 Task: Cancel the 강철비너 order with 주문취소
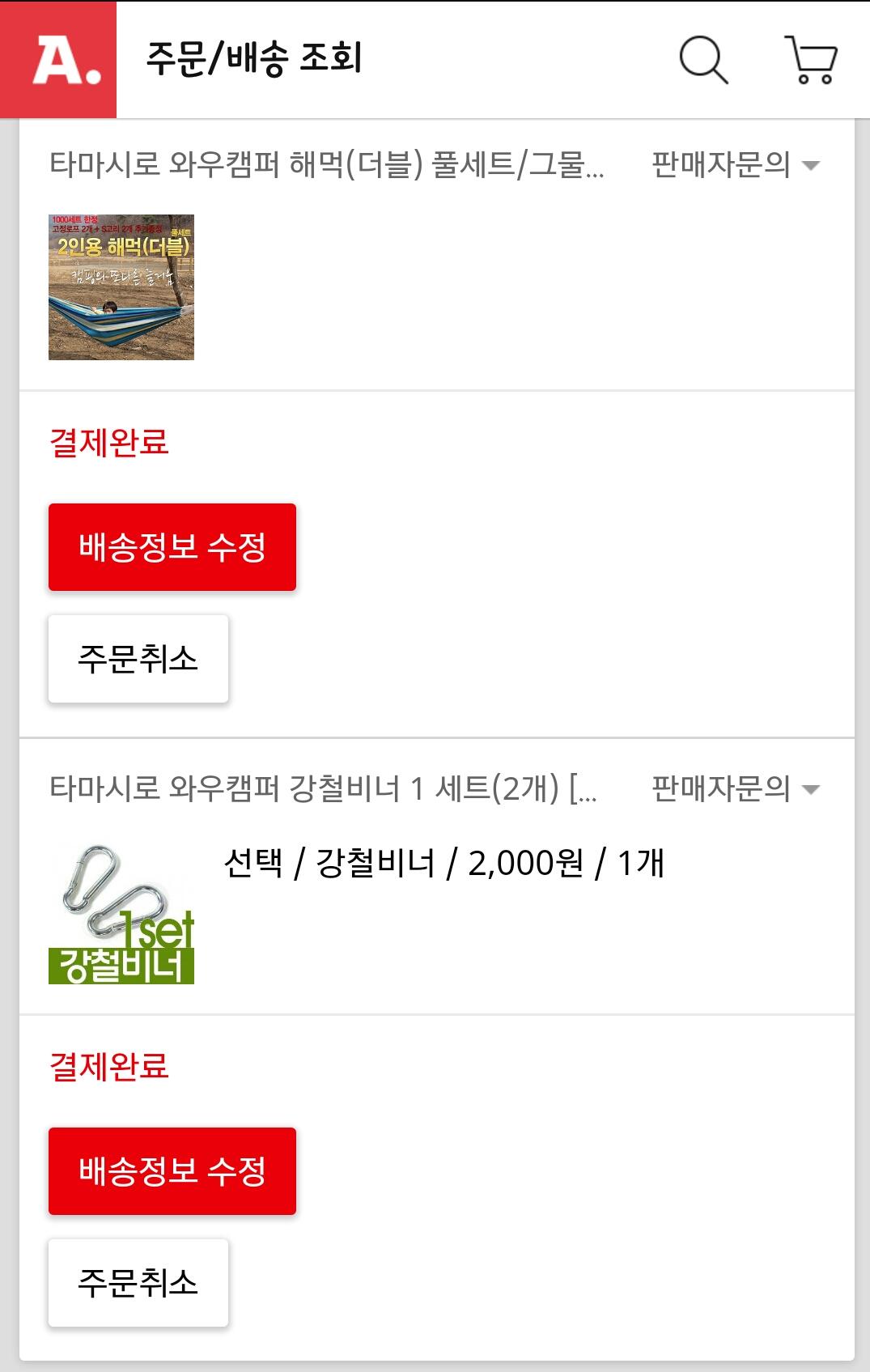[x=138, y=1283]
